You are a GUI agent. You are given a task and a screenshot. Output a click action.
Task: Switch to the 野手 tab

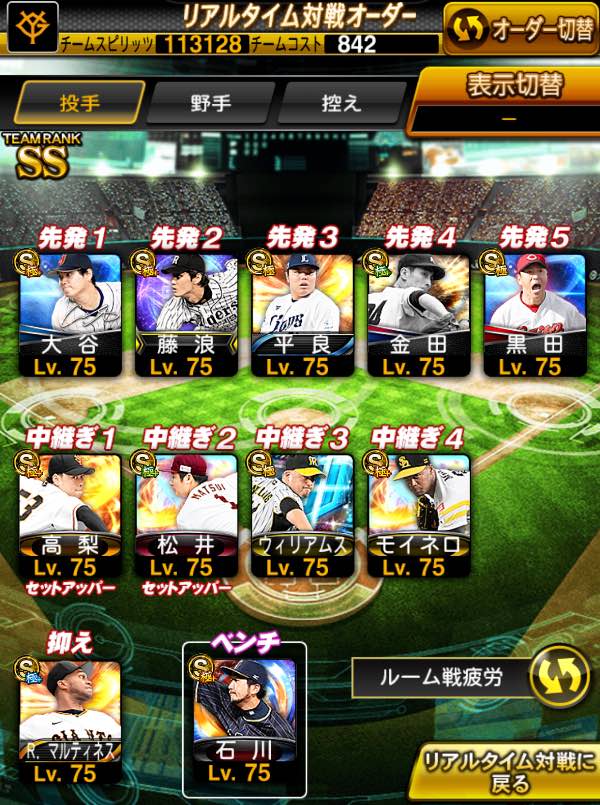210,103
